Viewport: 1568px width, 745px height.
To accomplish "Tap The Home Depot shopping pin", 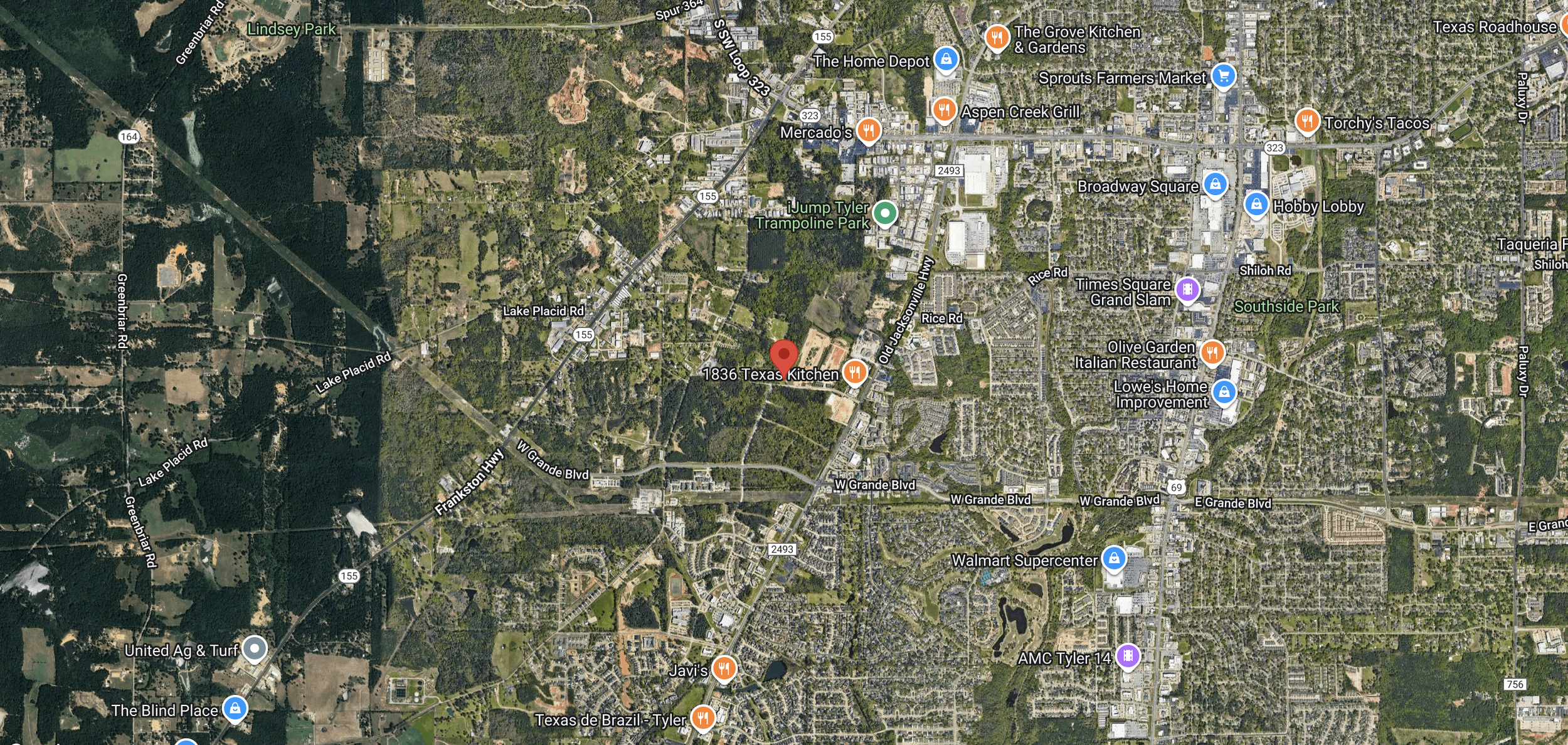I will pyautogui.click(x=946, y=60).
